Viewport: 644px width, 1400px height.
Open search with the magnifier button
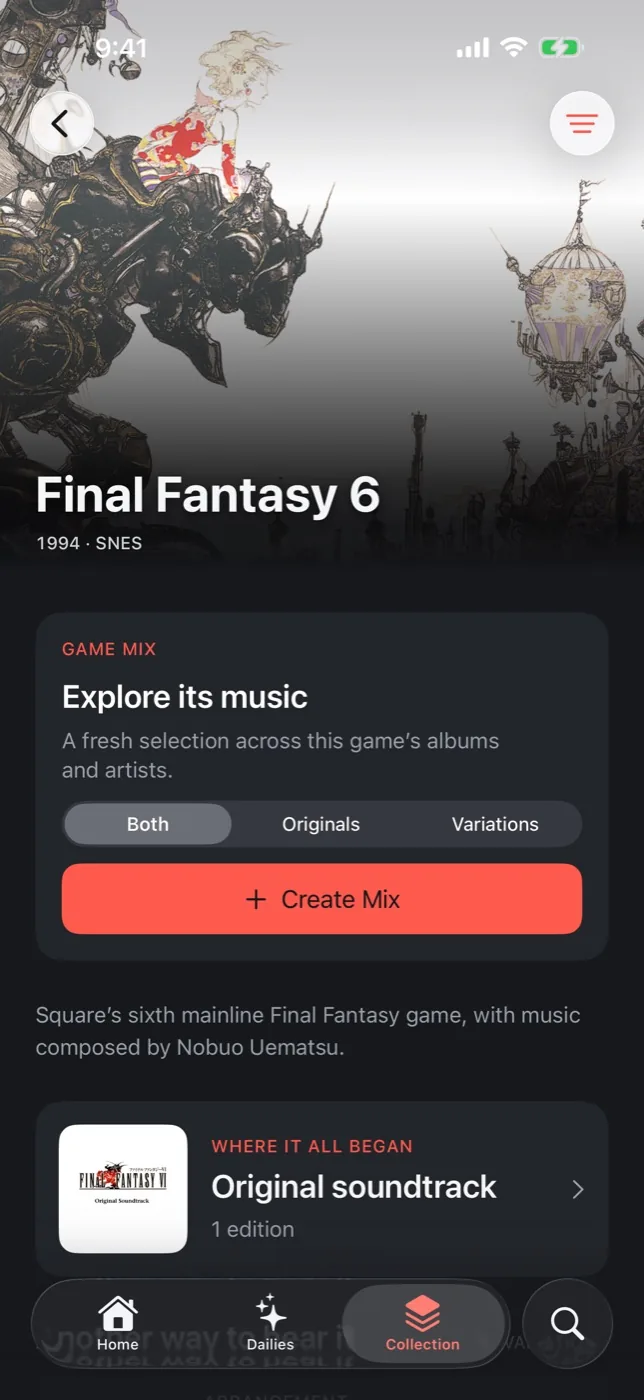tap(567, 1323)
